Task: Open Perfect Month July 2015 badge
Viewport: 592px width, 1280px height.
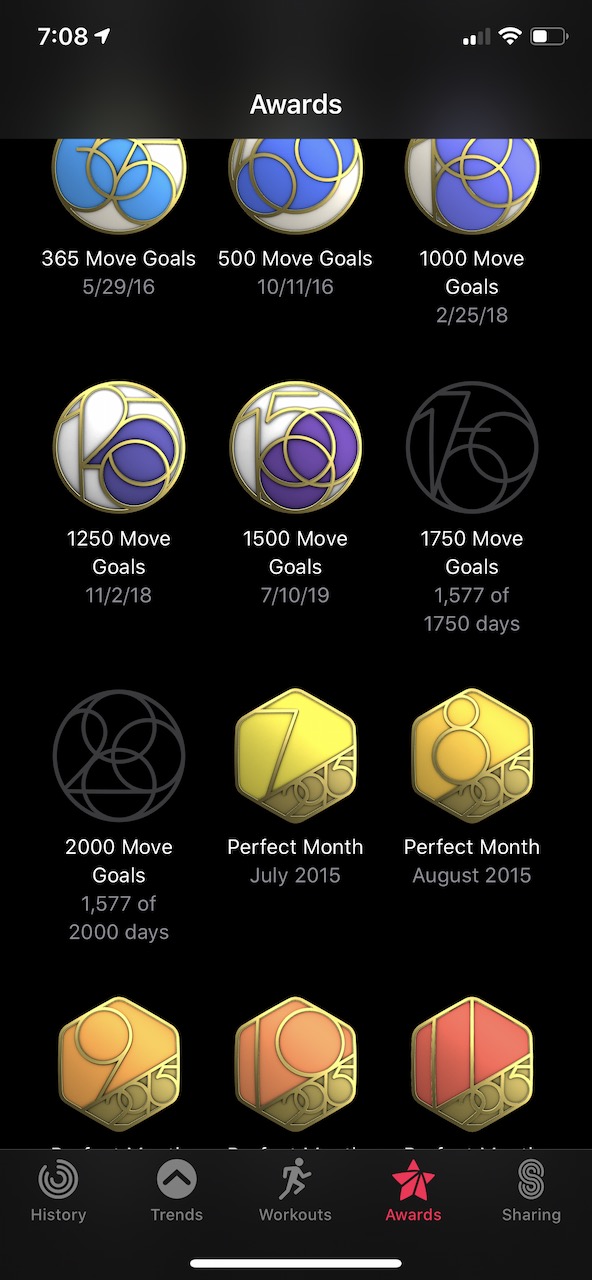Action: coord(295,756)
